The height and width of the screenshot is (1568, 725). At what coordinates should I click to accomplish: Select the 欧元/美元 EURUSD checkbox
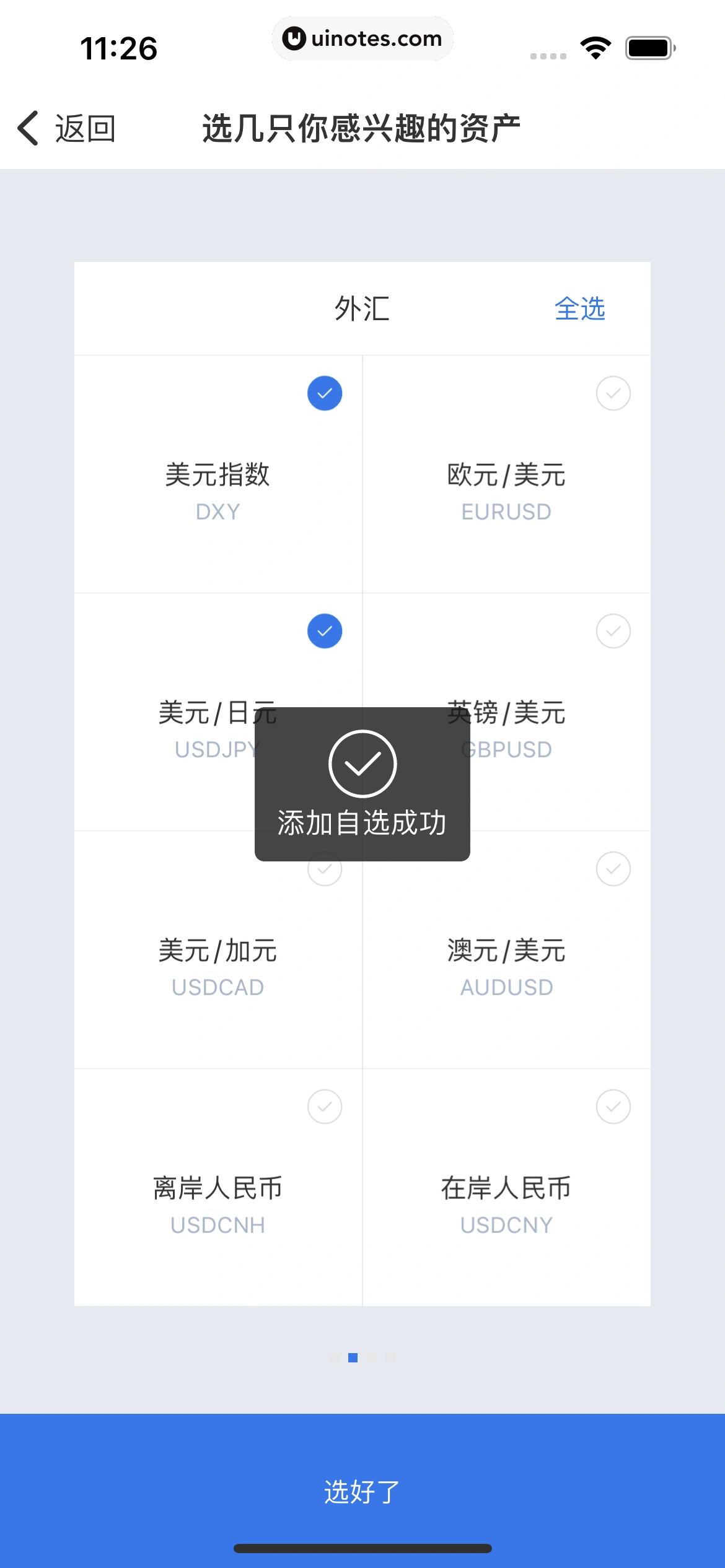click(612, 393)
